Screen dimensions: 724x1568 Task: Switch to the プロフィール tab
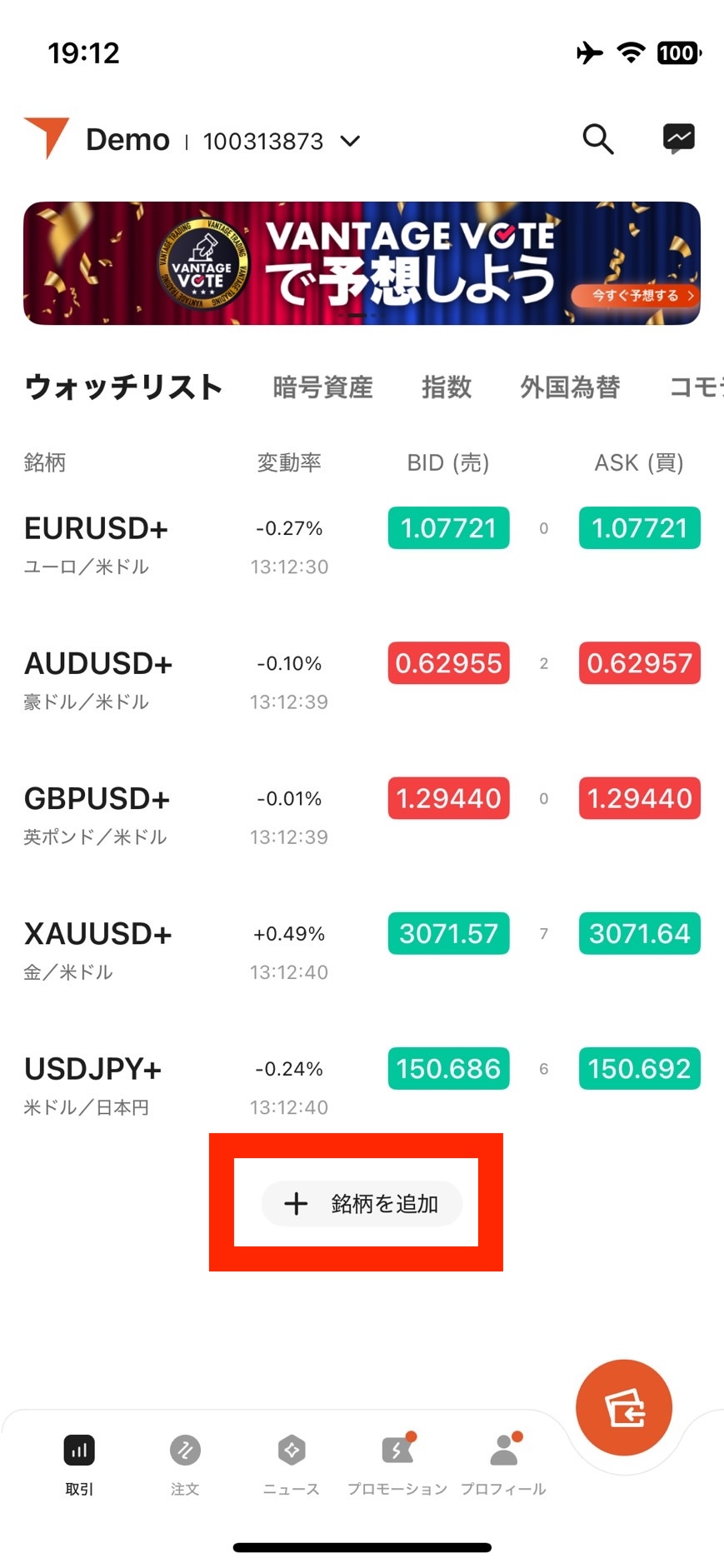[x=503, y=1465]
